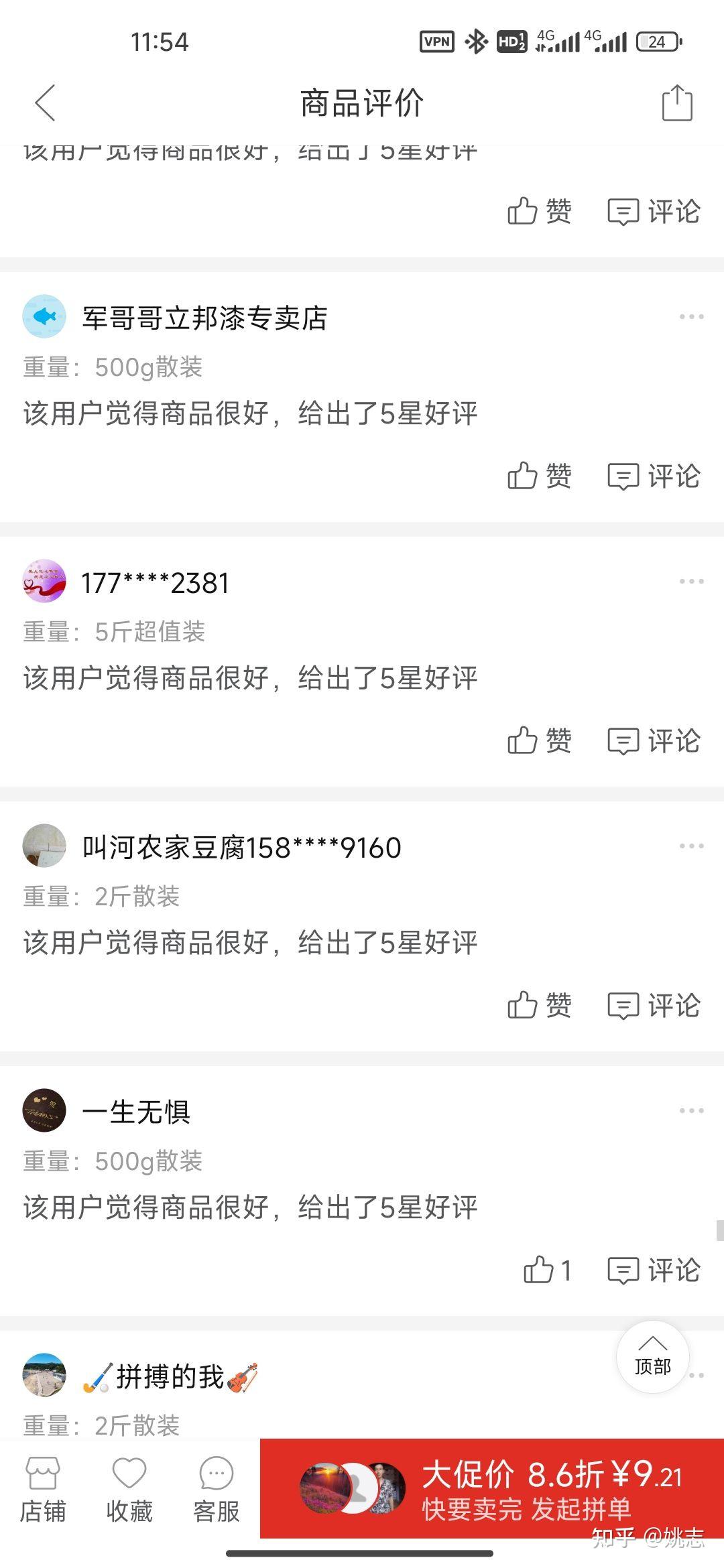
Task: Comment on the review by 一生无惧
Action: [x=654, y=1270]
